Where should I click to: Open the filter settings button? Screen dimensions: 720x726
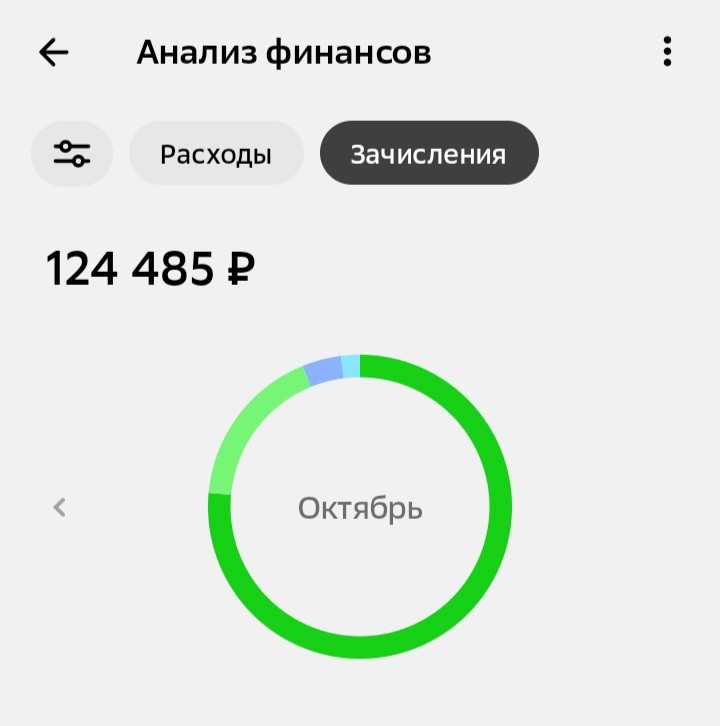pyautogui.click(x=72, y=154)
